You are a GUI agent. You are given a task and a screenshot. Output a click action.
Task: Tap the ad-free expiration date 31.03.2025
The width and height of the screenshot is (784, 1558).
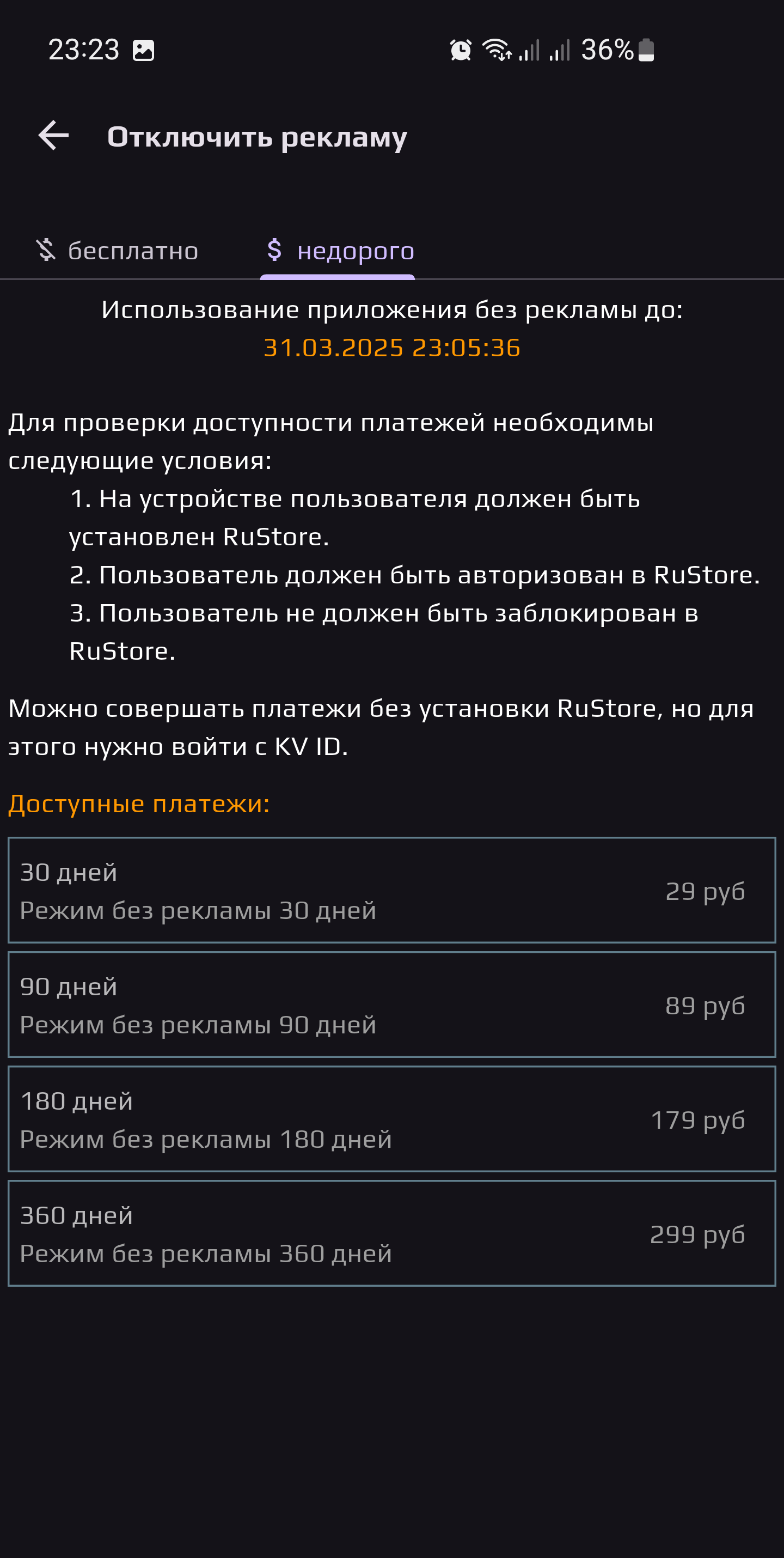(x=391, y=349)
